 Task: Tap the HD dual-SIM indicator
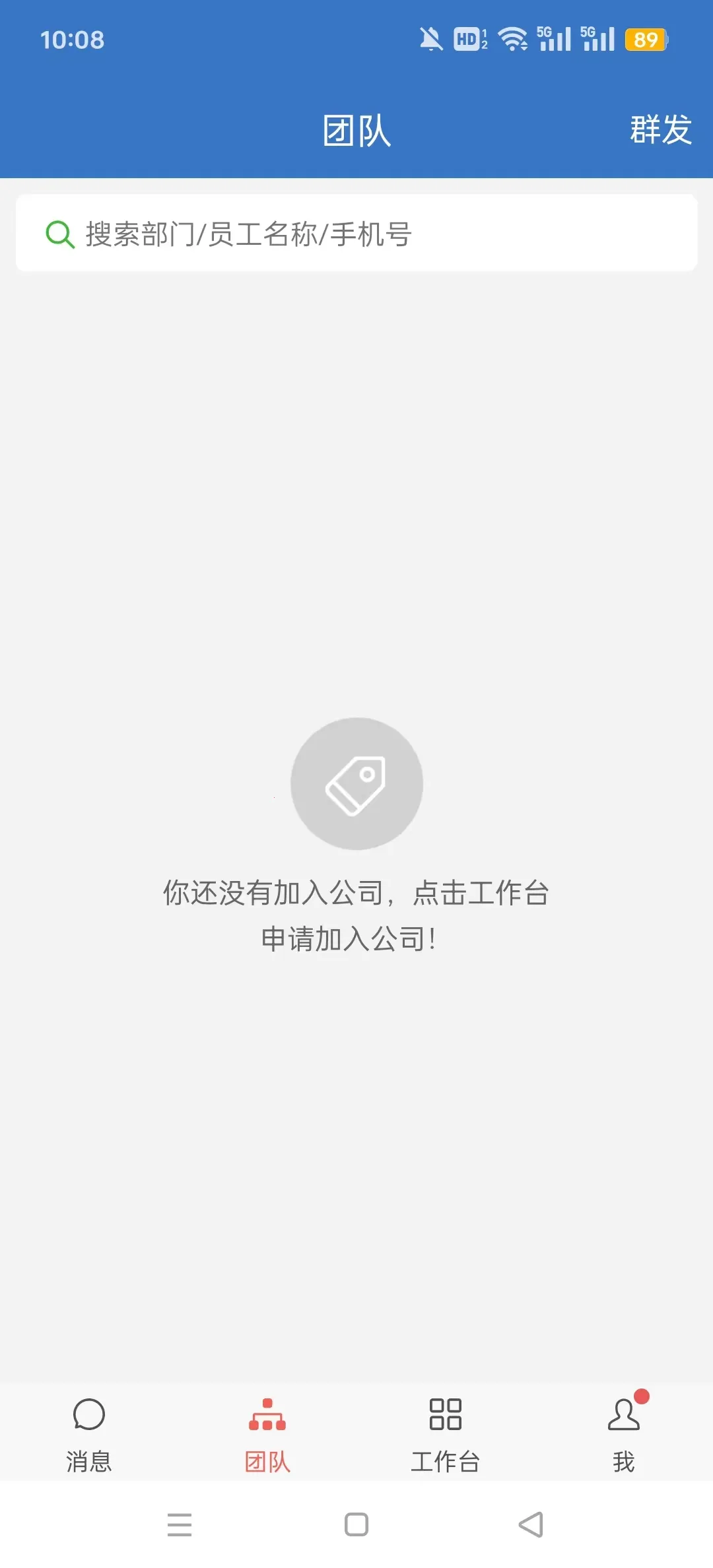pyautogui.click(x=470, y=40)
